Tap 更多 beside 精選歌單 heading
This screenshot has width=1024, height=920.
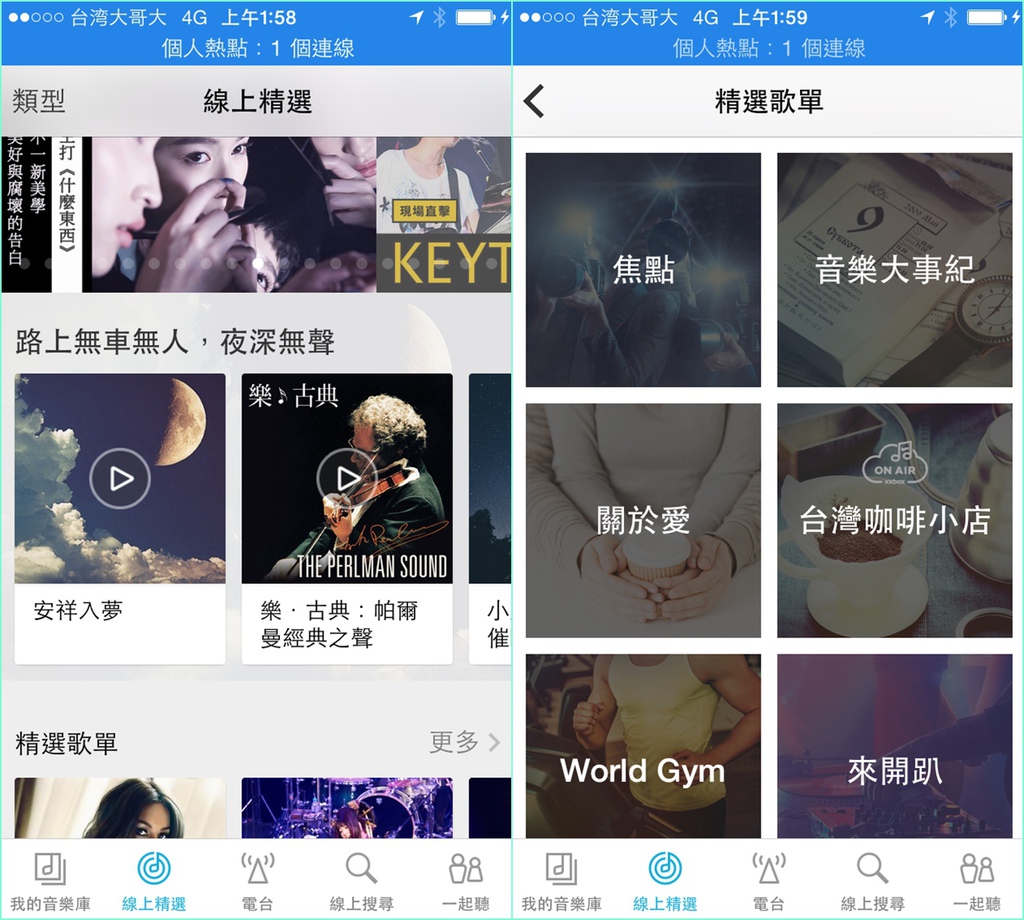[464, 742]
